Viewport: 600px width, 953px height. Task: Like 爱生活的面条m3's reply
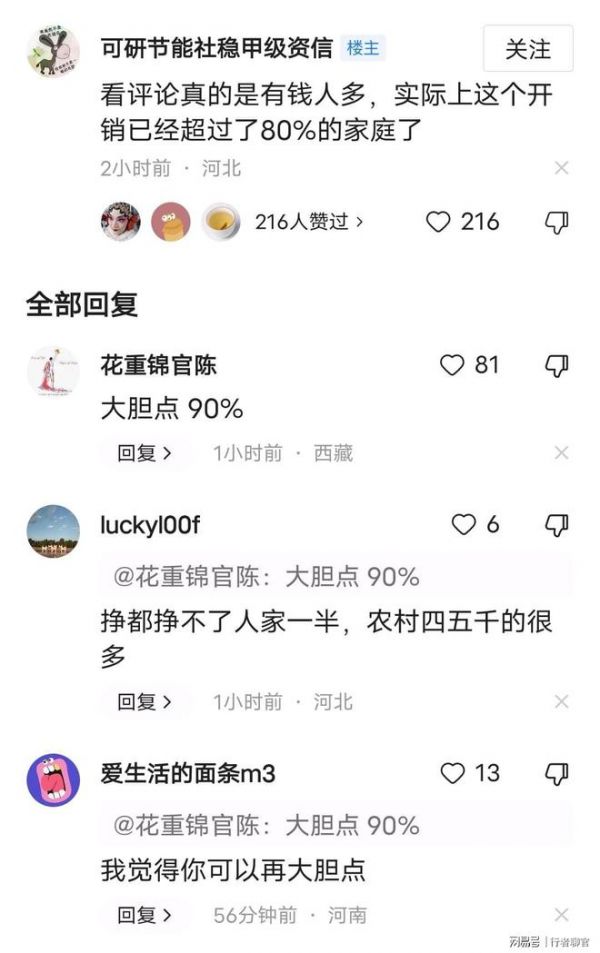tap(453, 773)
